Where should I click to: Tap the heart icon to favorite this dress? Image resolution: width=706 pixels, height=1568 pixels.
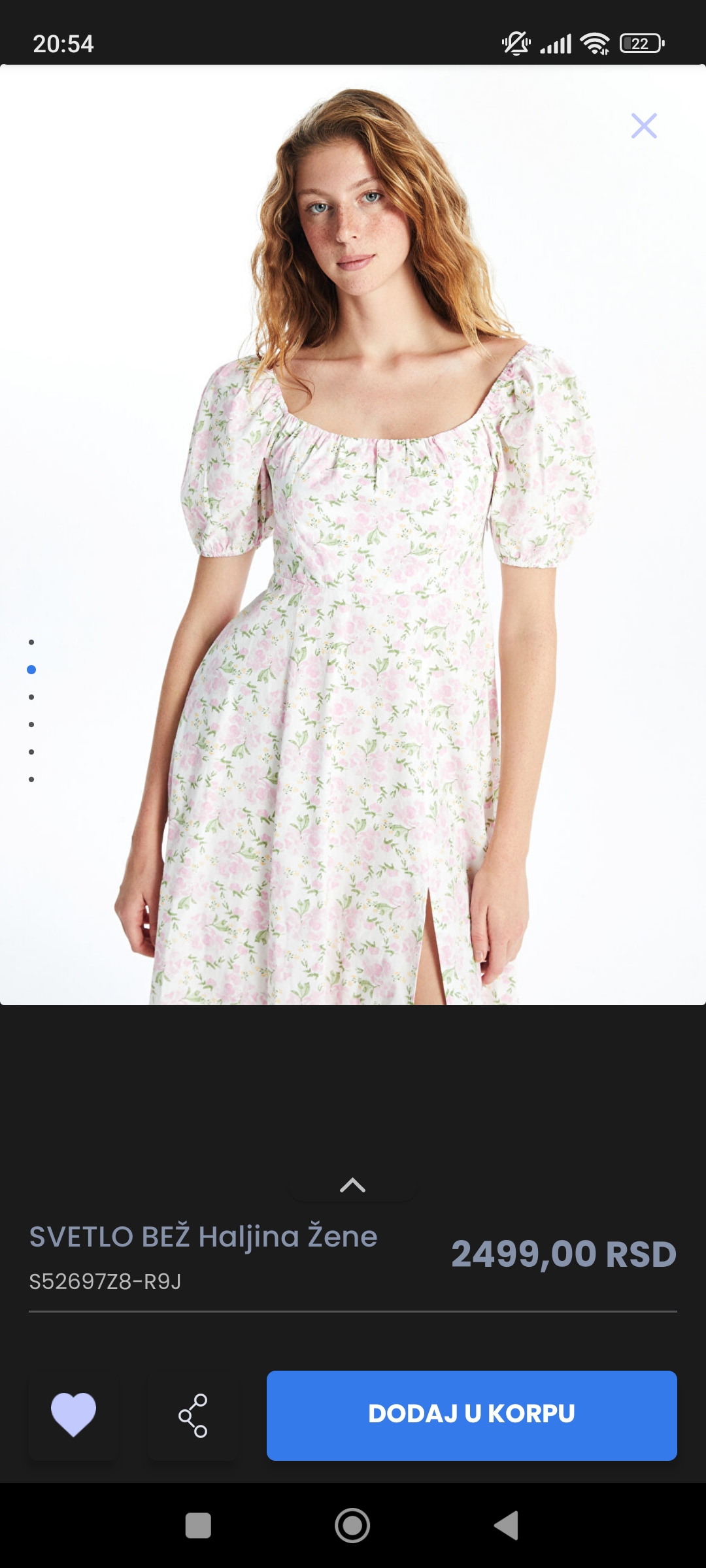pos(74,1415)
